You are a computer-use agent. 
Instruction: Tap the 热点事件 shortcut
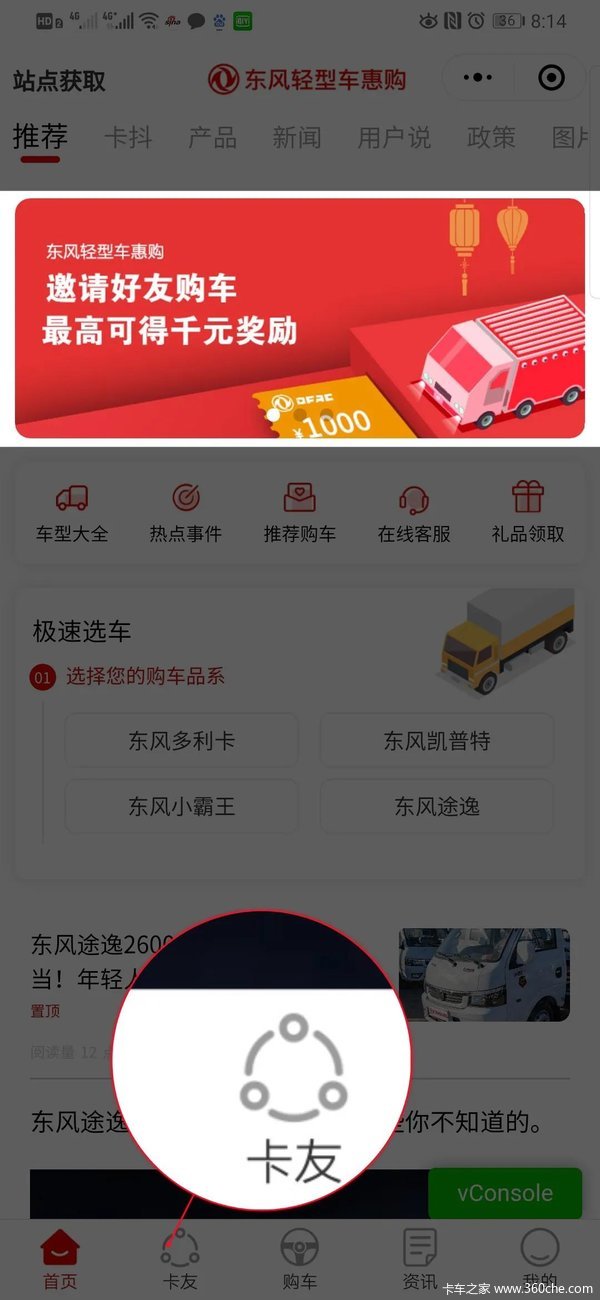click(186, 512)
